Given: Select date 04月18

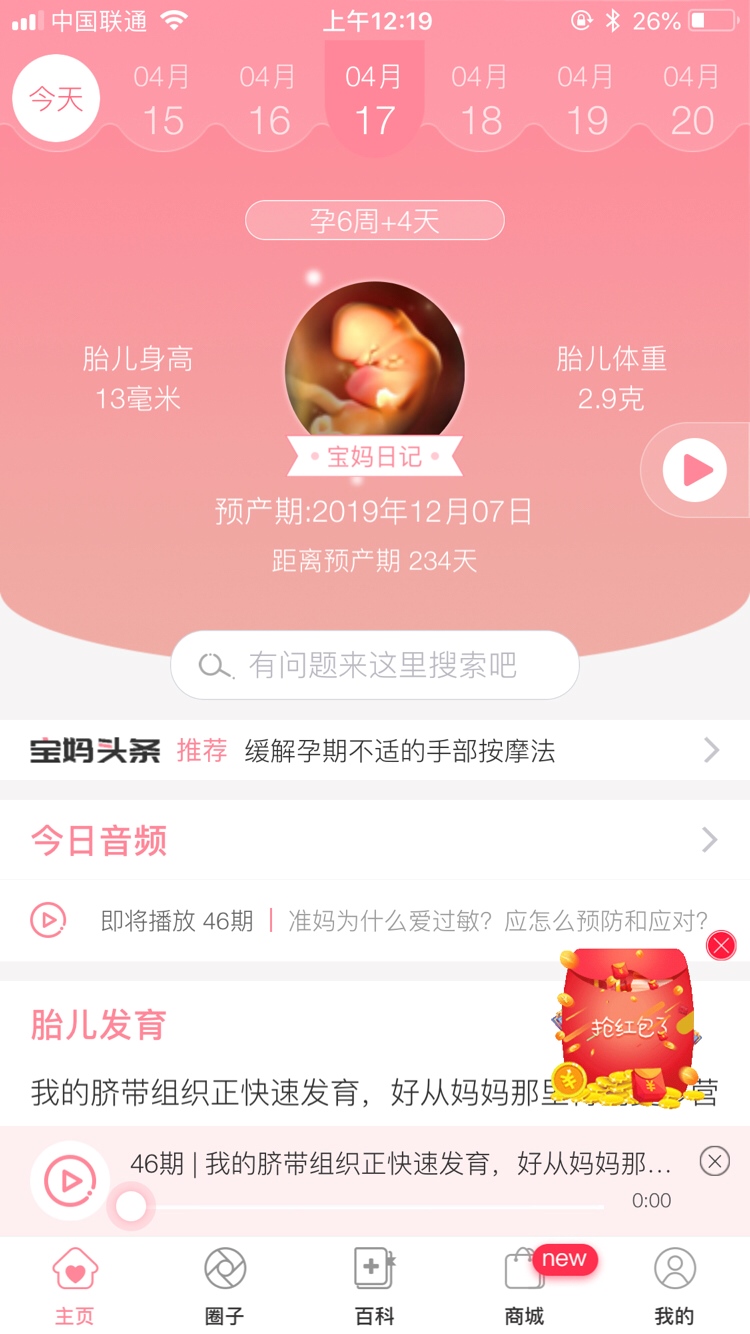Looking at the screenshot, I should [x=480, y=101].
